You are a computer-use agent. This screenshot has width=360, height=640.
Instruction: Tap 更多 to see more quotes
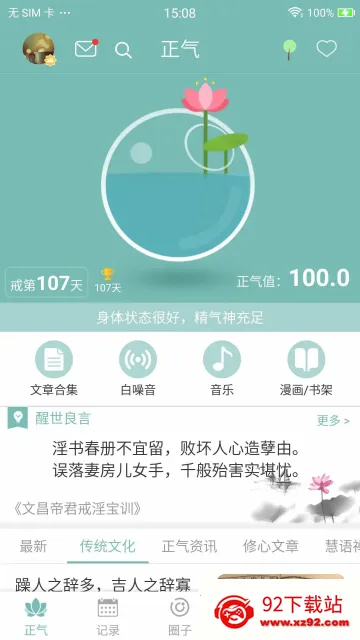[x=333, y=420]
